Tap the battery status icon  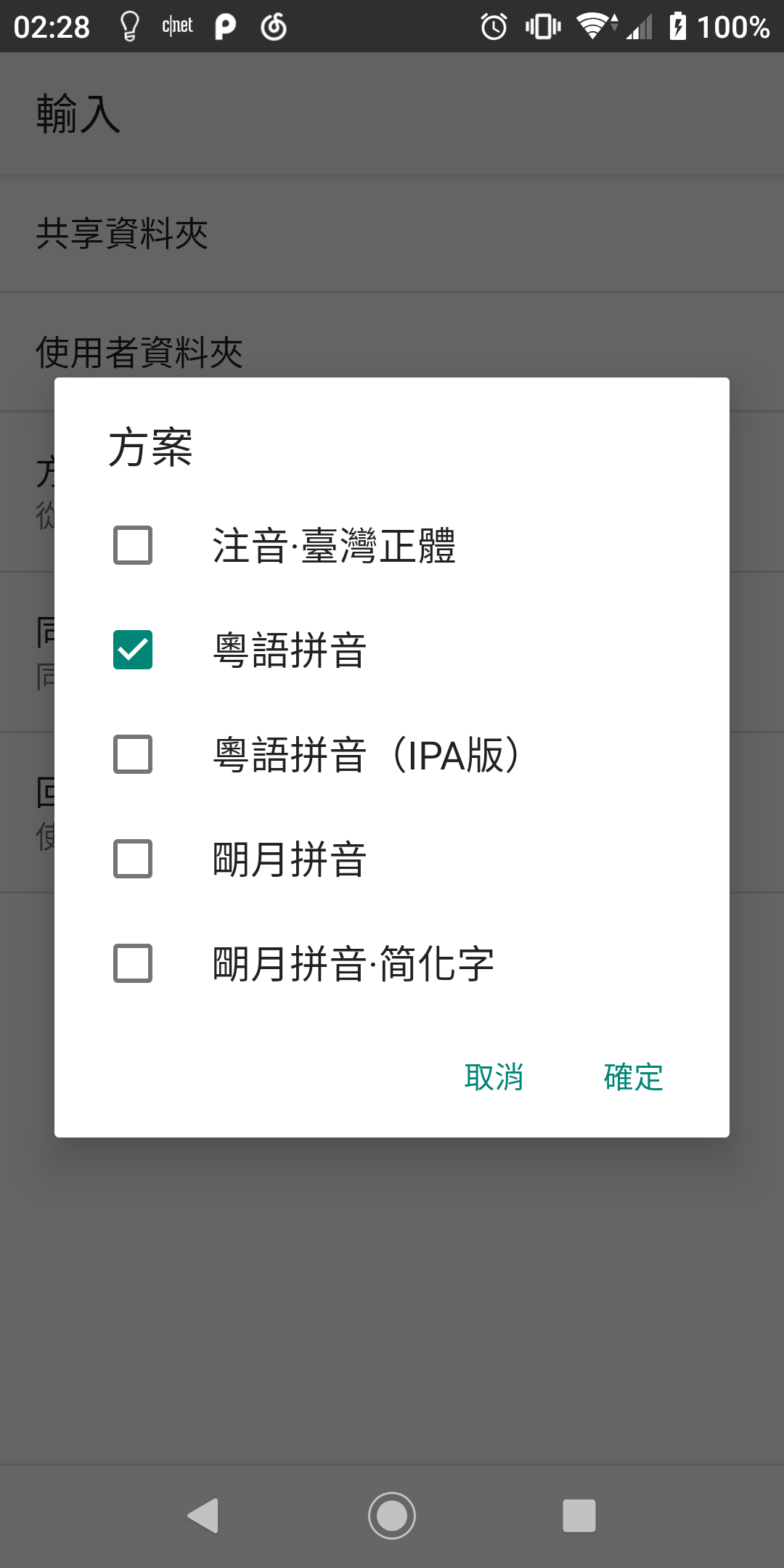coord(679,25)
